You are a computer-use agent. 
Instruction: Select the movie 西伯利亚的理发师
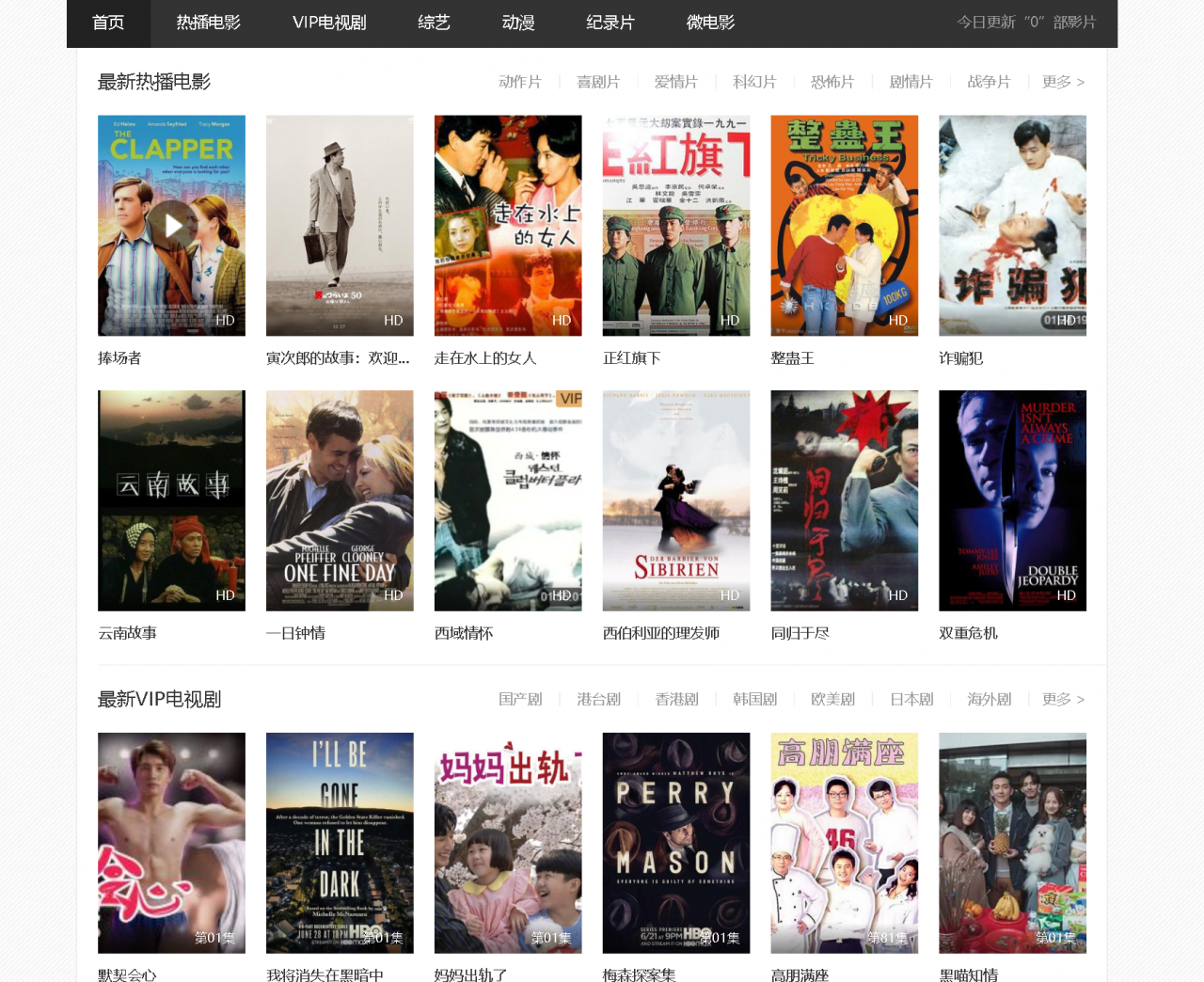click(676, 500)
